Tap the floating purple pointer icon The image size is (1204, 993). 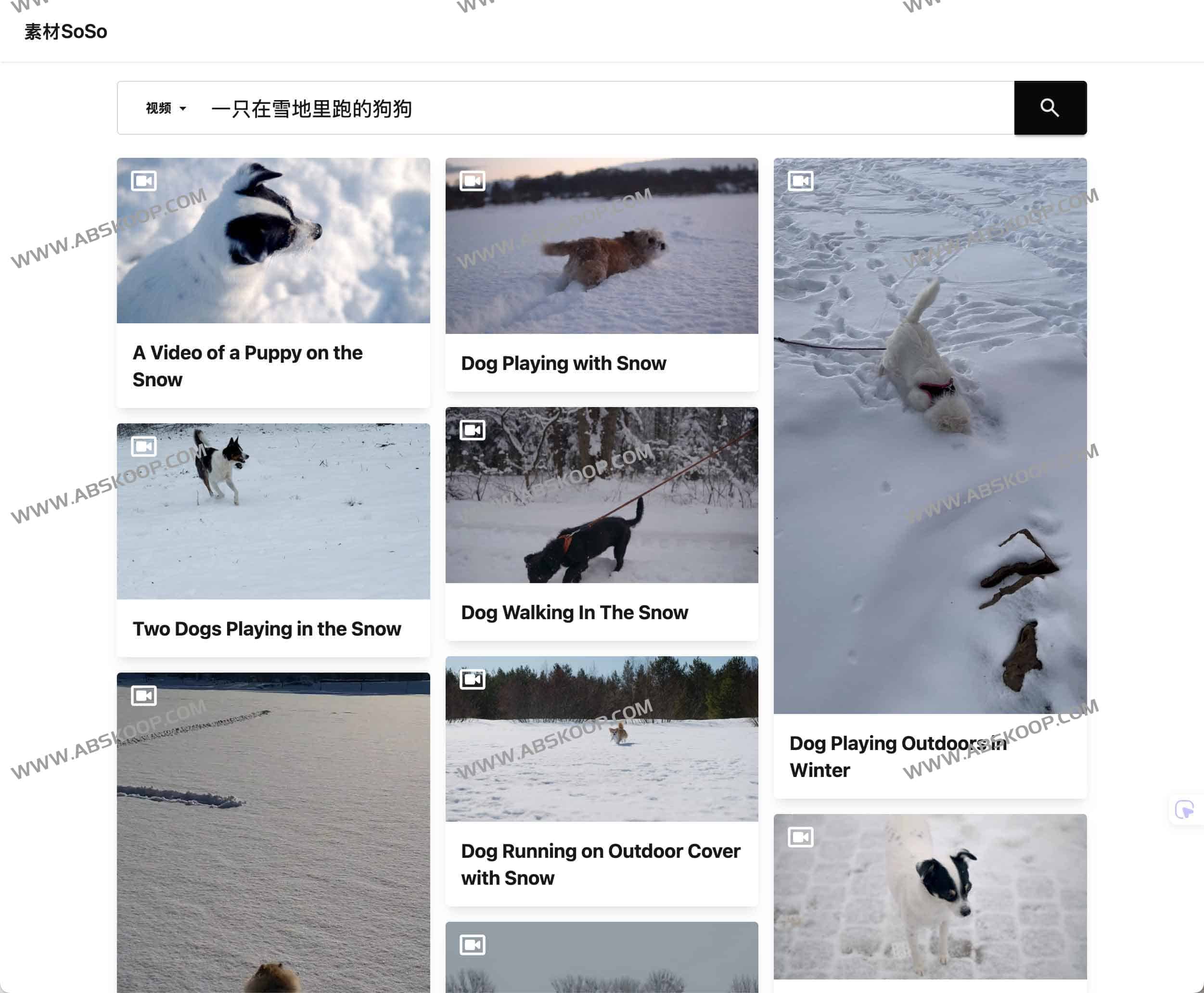pos(1183,809)
